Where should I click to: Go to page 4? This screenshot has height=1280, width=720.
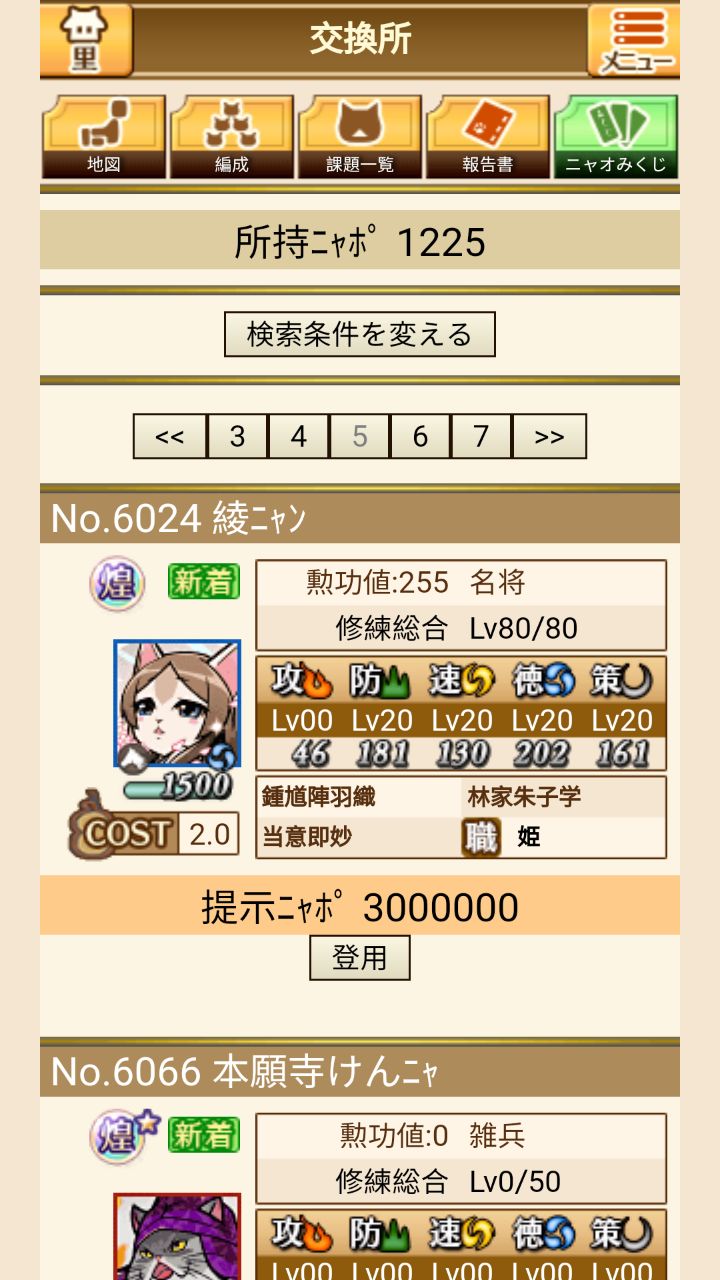pyautogui.click(x=298, y=436)
